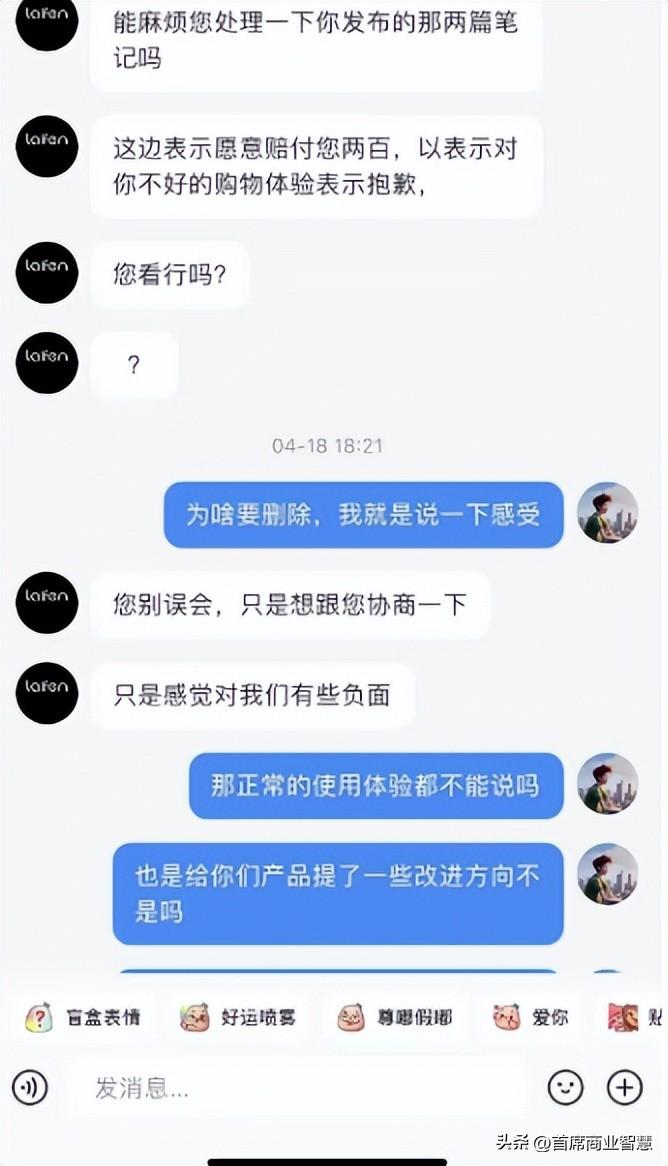Viewport: 668px width, 1166px height.
Task: Tap the voice input icon
Action: (30, 1087)
